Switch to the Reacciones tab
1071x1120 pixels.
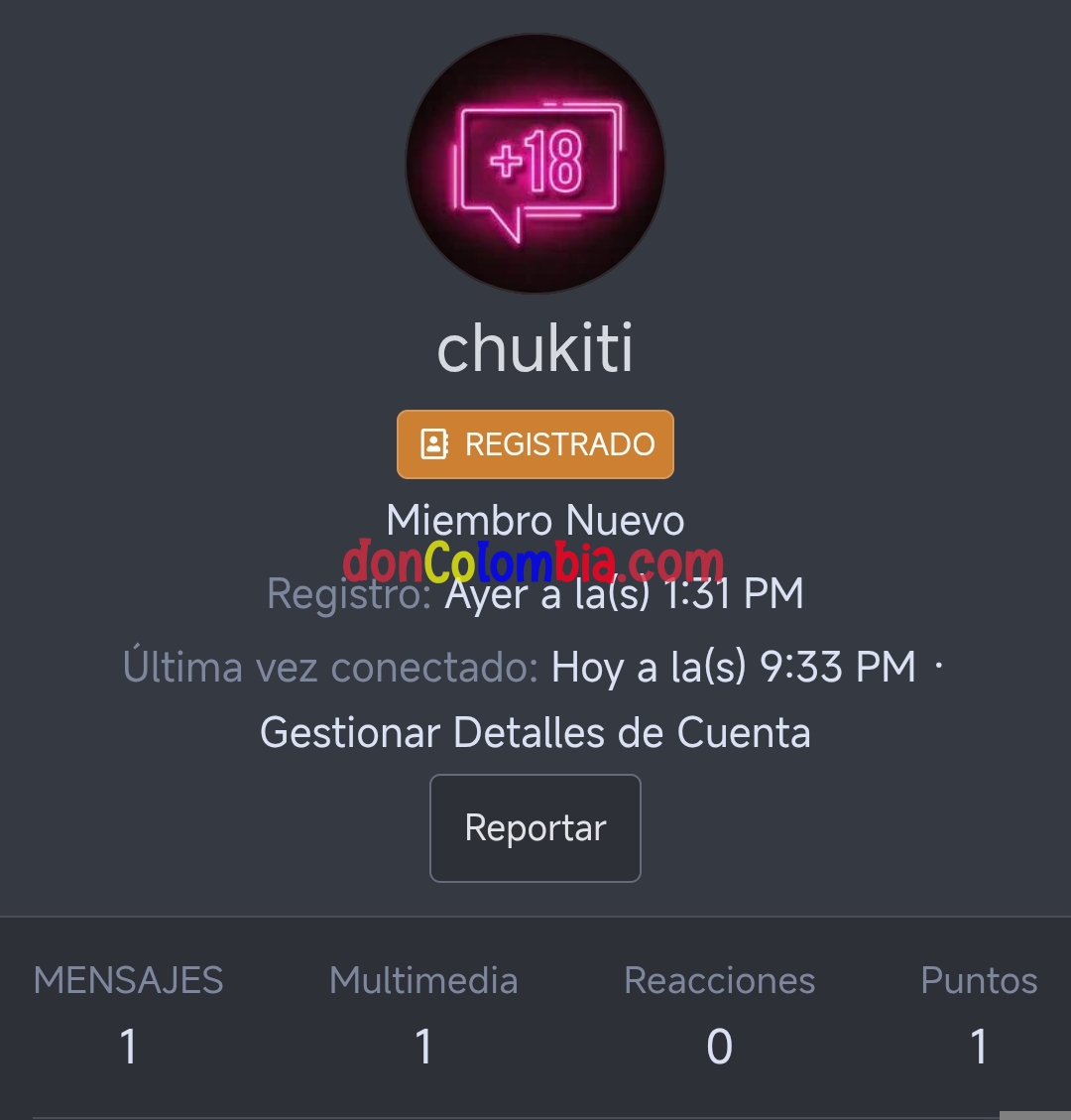pos(718,981)
